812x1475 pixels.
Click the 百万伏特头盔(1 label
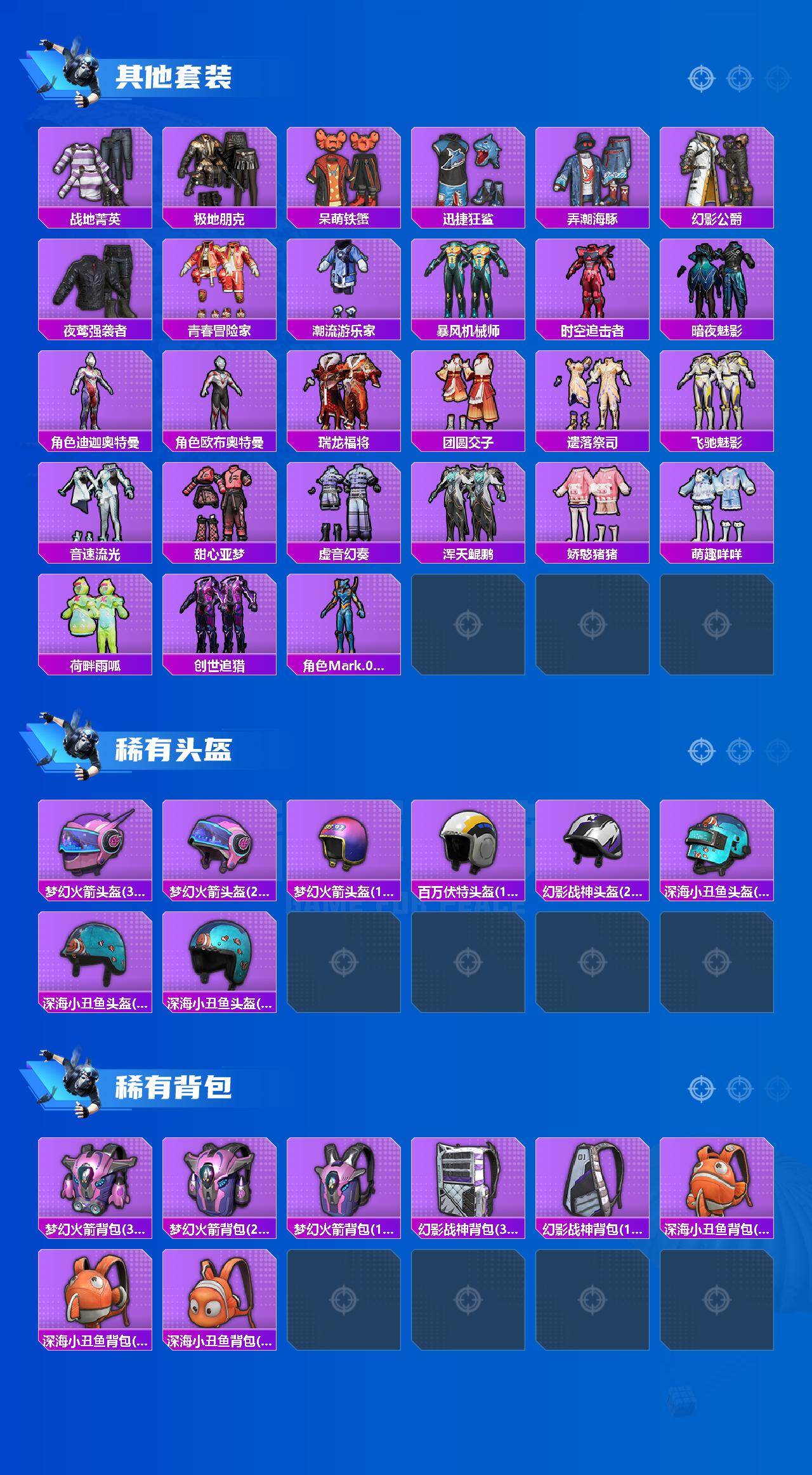[469, 891]
